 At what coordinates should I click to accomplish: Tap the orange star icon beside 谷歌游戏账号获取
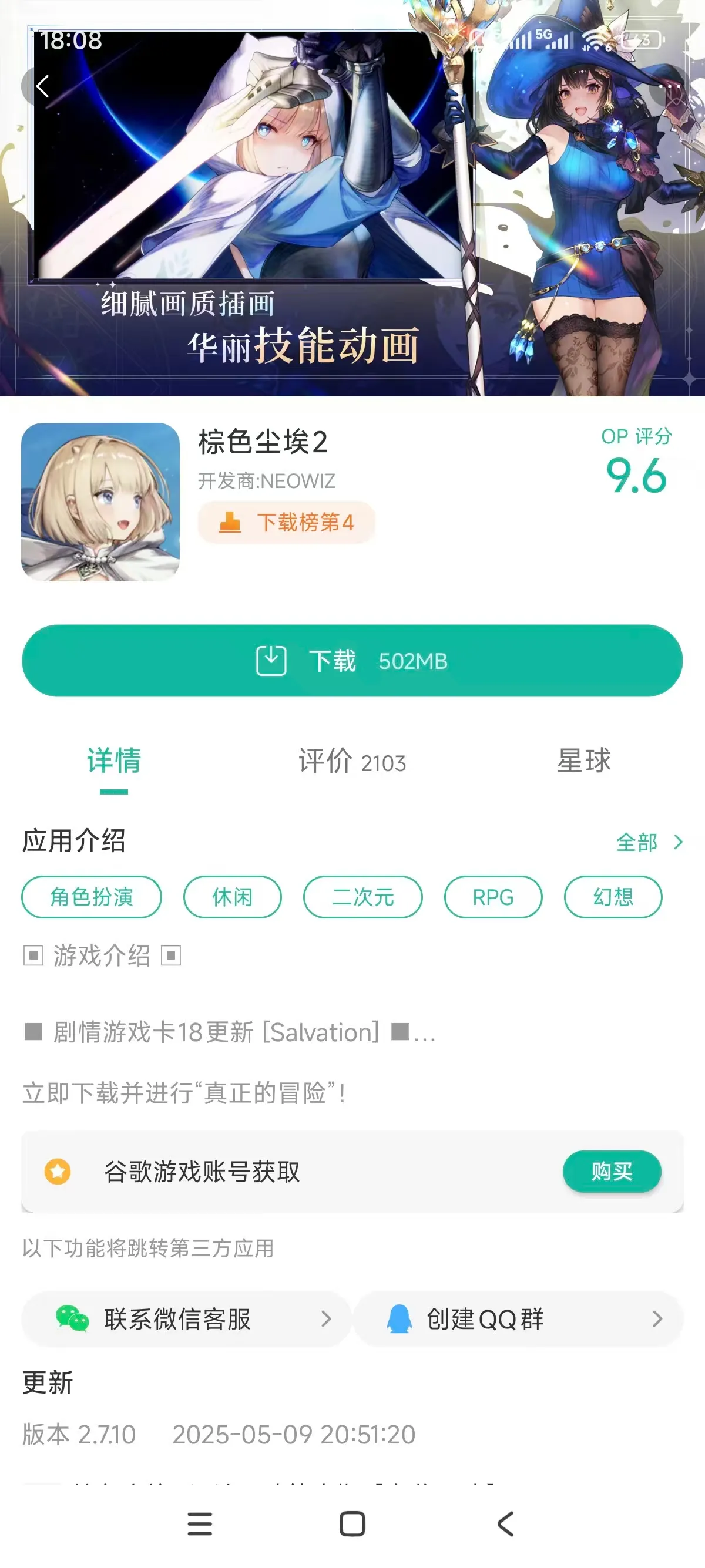[x=56, y=1172]
